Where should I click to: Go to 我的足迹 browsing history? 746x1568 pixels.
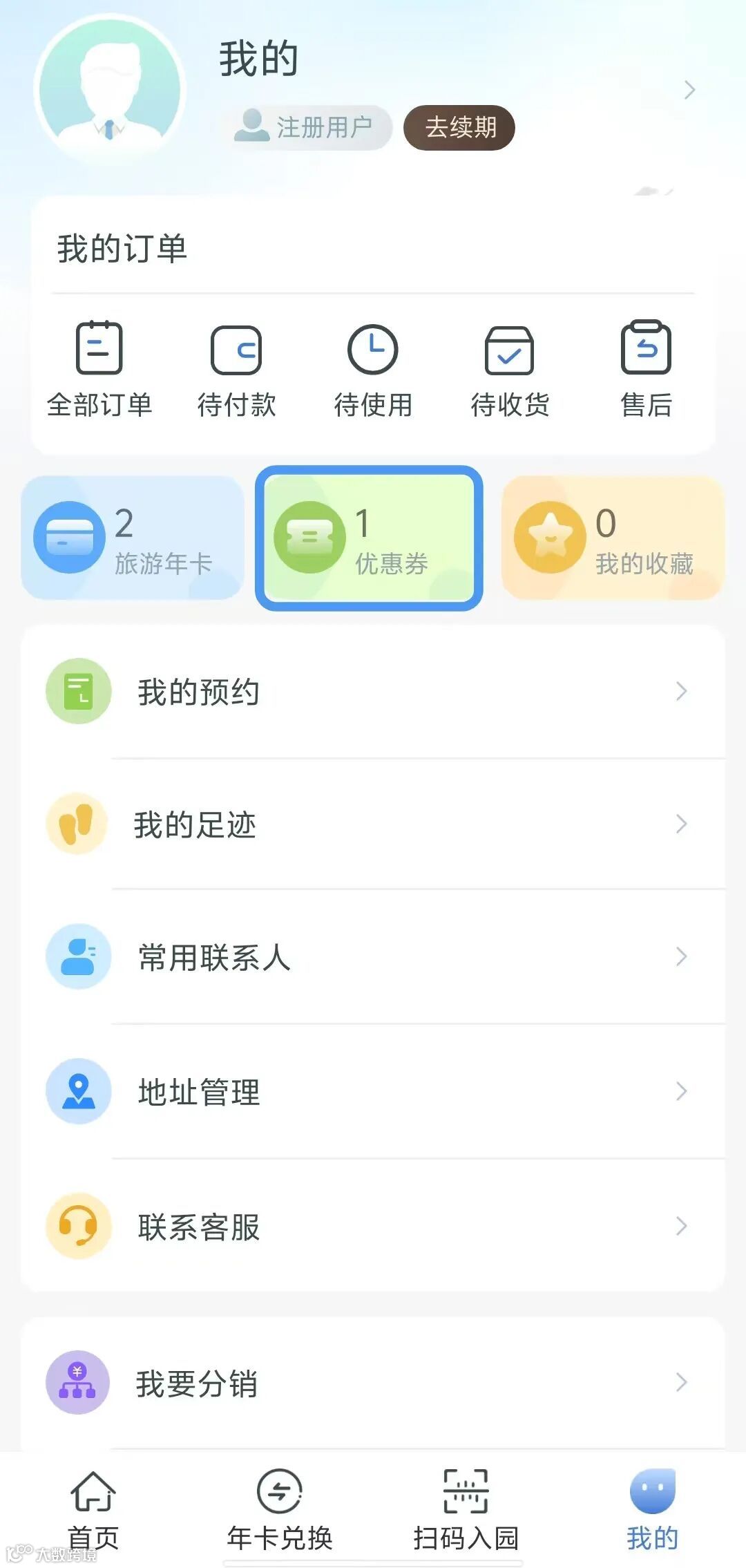click(x=373, y=824)
